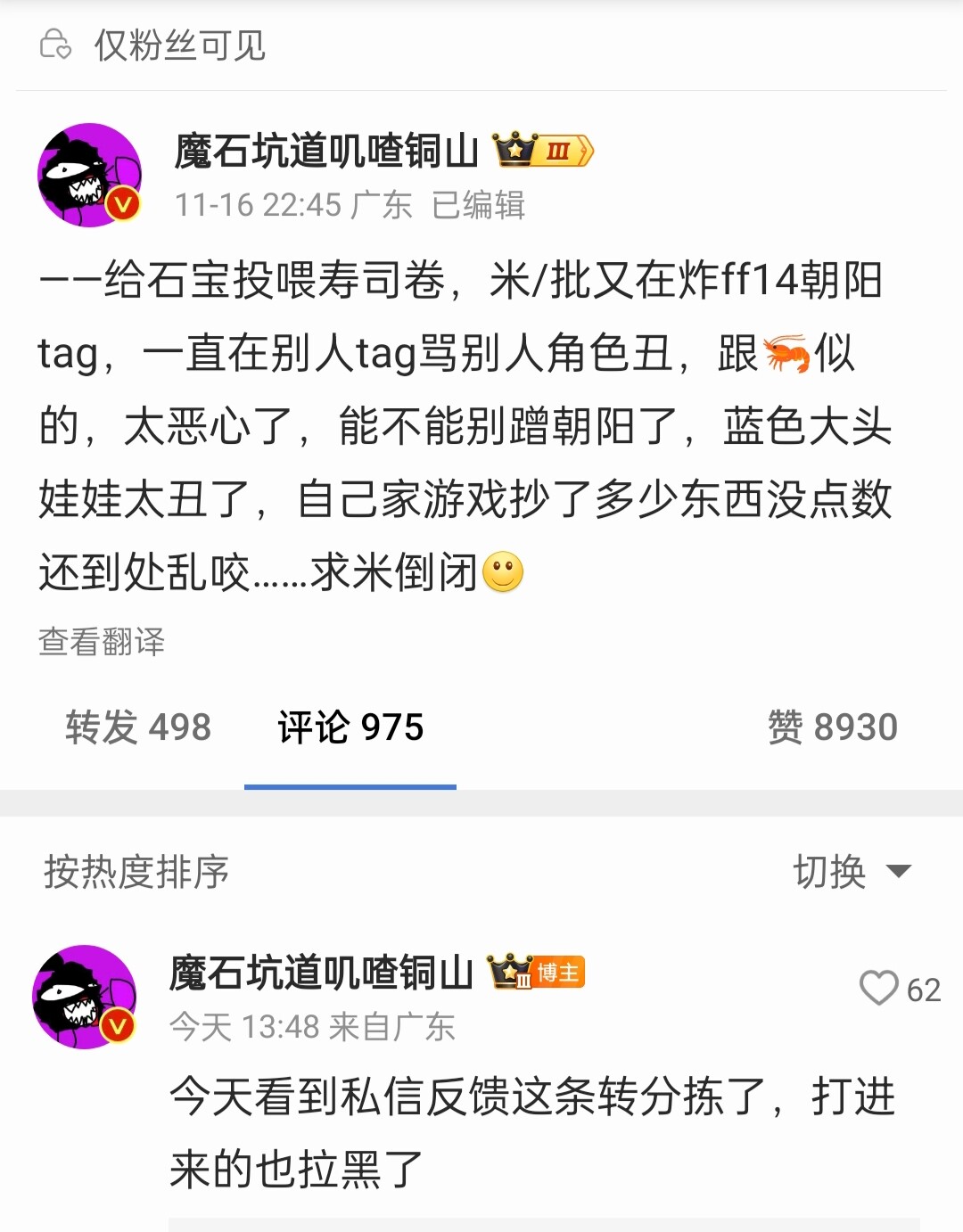Open the commenter's avatar in the comments list
Screen dimensions: 963x1232
click(x=85, y=997)
